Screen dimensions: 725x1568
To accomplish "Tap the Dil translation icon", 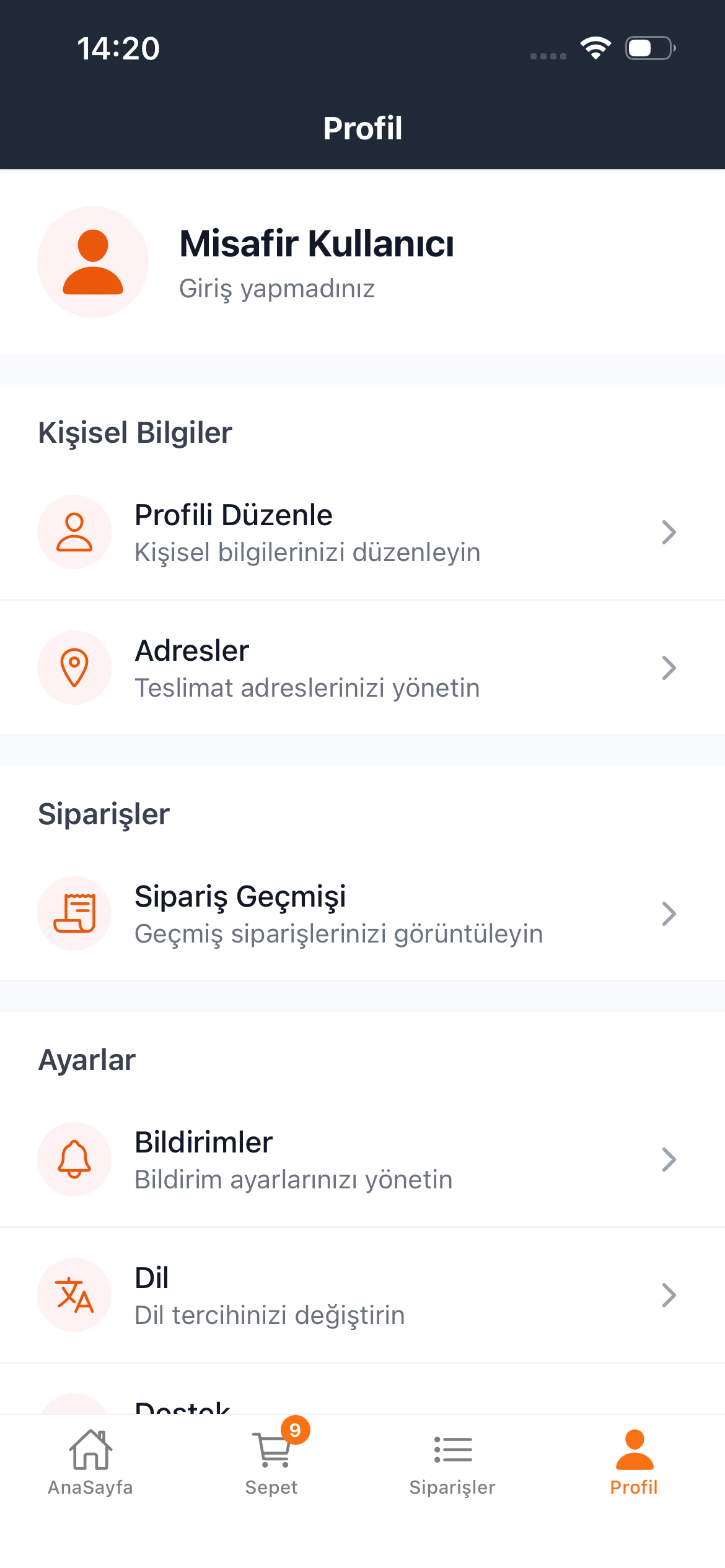I will (74, 1294).
